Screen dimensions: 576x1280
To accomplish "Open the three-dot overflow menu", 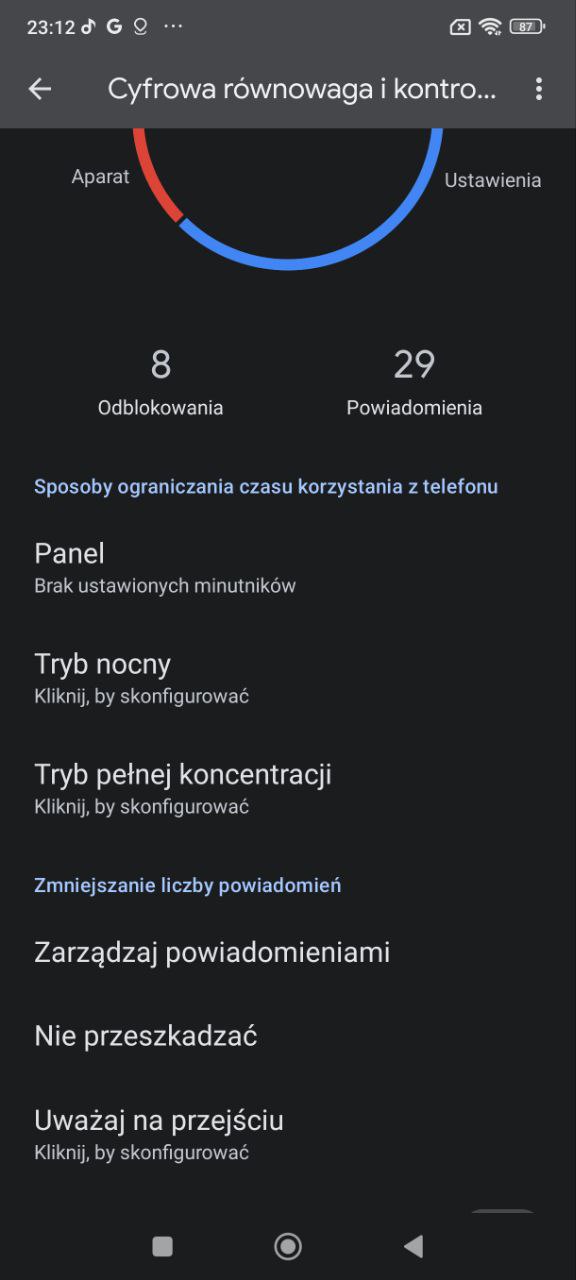I will (x=539, y=89).
